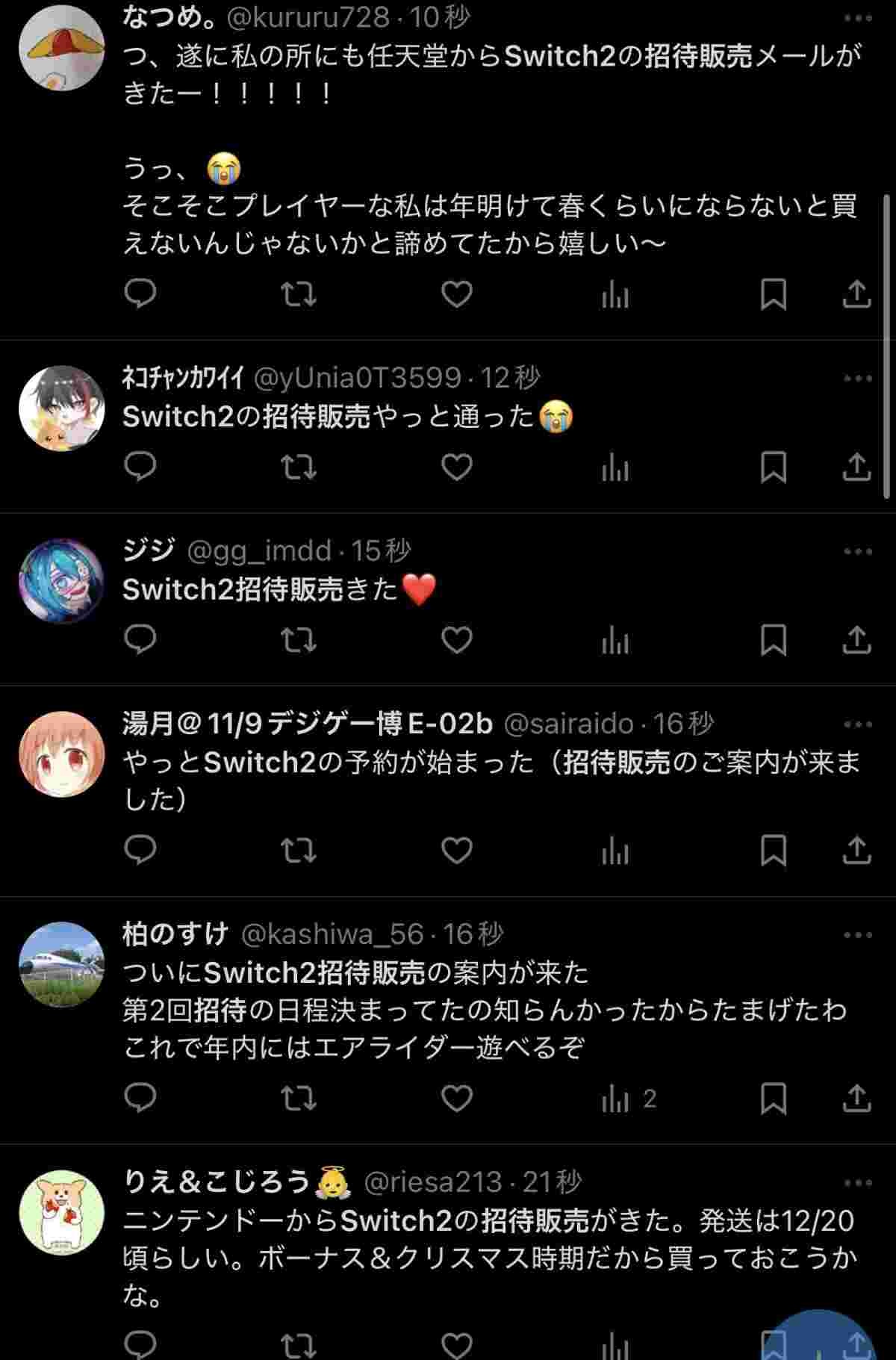Retweet ネコチャンカワイイ's tweet
Image resolution: width=896 pixels, height=1360 pixels.
pyautogui.click(x=298, y=468)
